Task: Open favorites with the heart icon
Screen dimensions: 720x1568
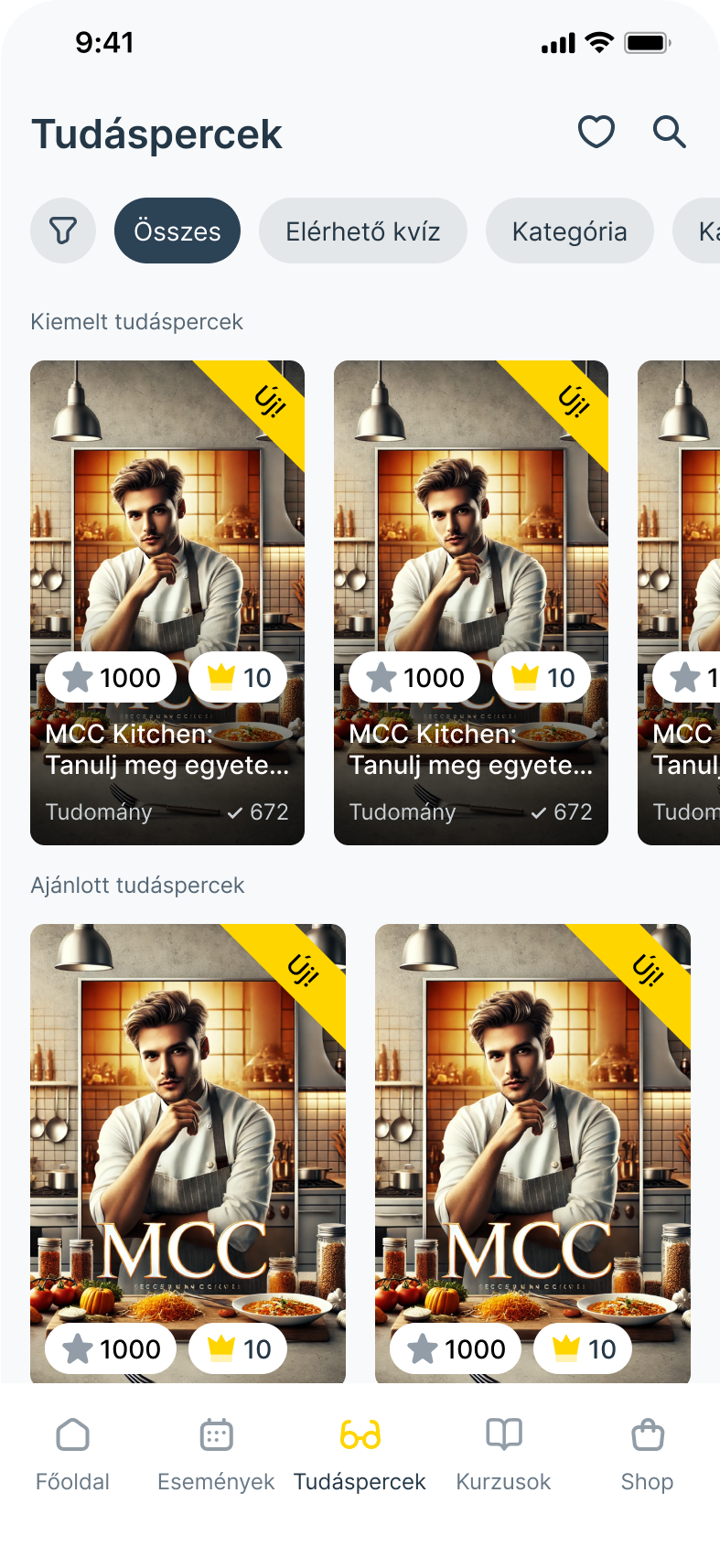Action: tap(596, 132)
